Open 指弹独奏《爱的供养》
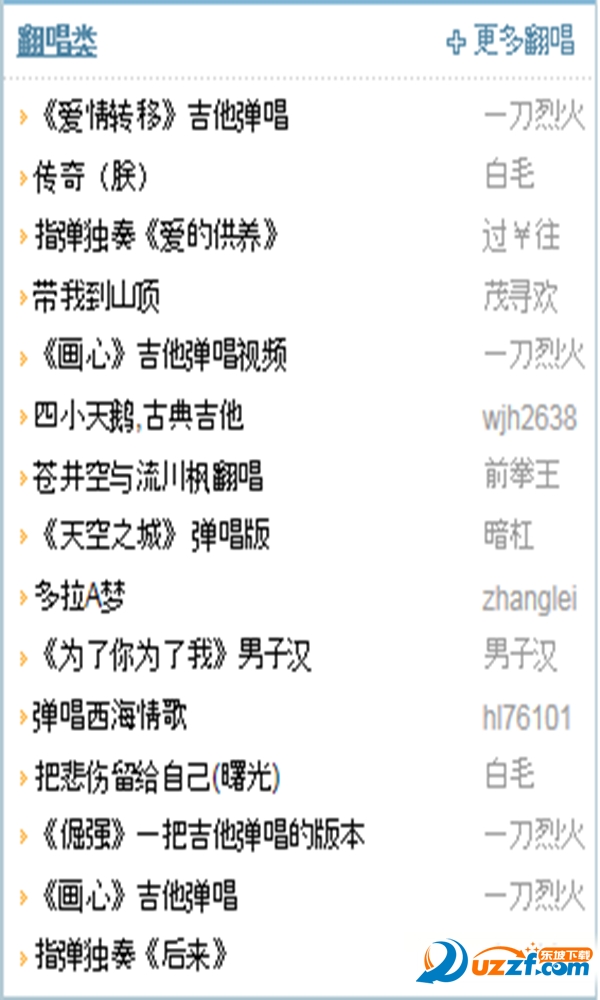 tap(156, 237)
